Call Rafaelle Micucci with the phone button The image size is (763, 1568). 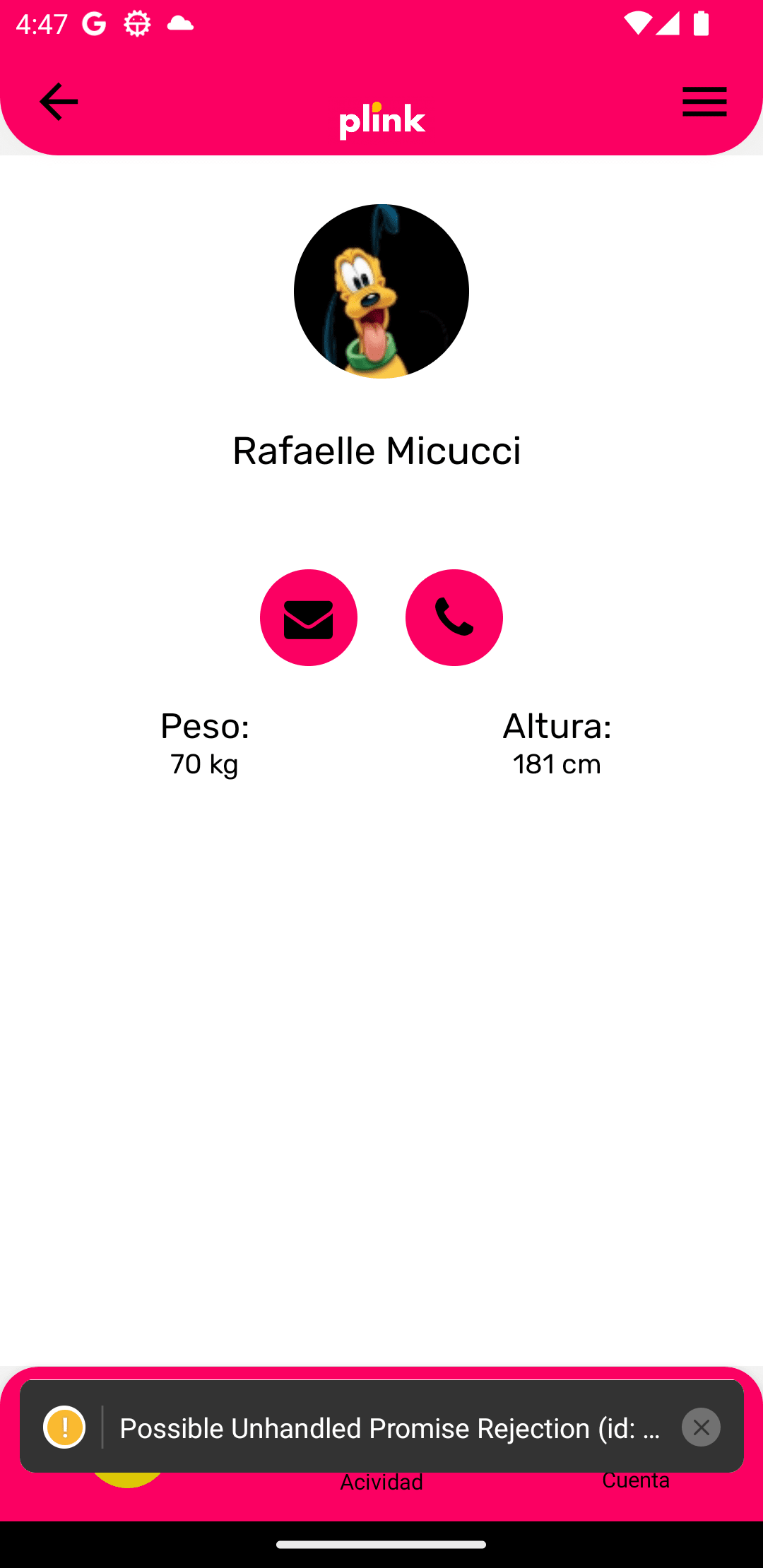tap(454, 618)
